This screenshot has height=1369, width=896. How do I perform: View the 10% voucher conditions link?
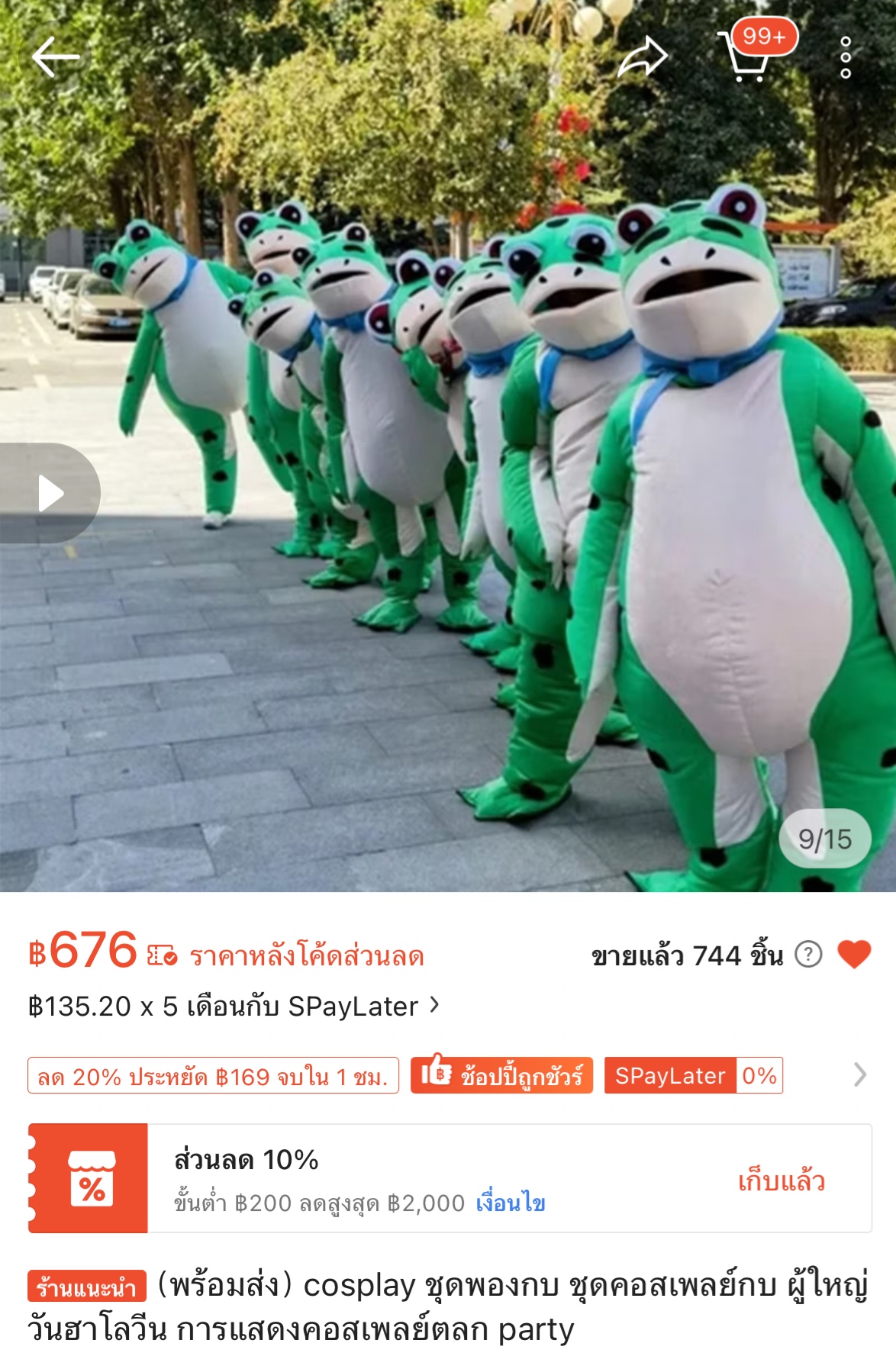[510, 1203]
